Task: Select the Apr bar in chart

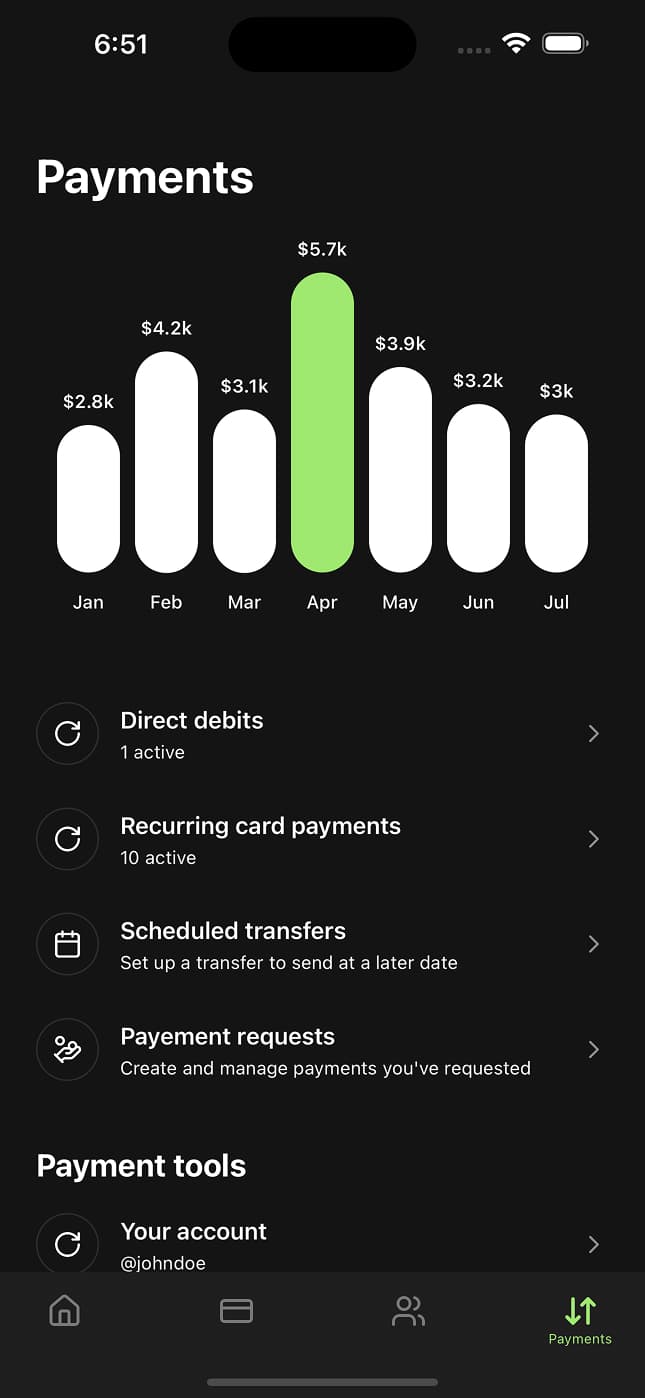Action: pos(322,422)
